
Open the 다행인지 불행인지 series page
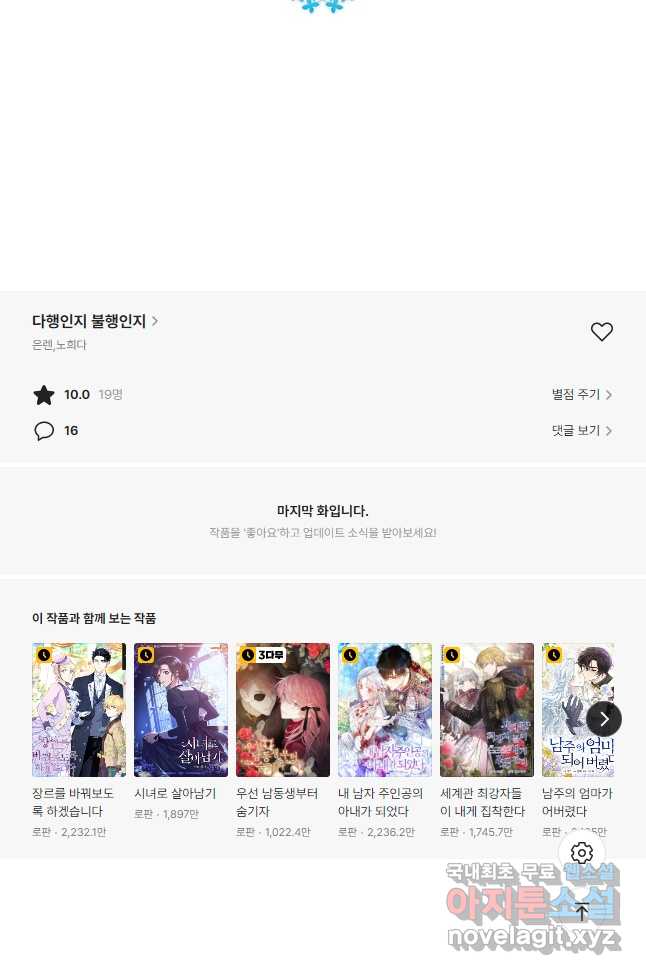(95, 321)
